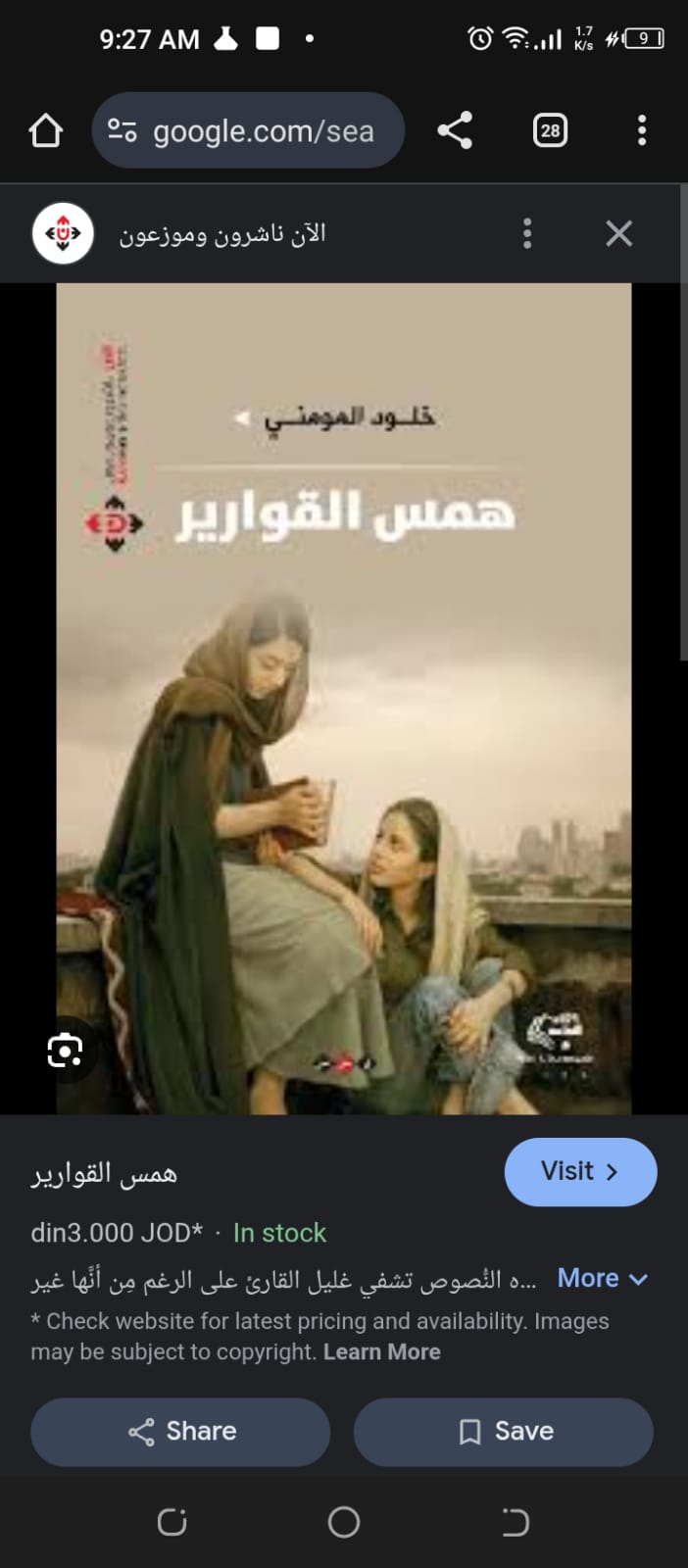
Task: Open image options next to publisher name
Action: tap(527, 233)
